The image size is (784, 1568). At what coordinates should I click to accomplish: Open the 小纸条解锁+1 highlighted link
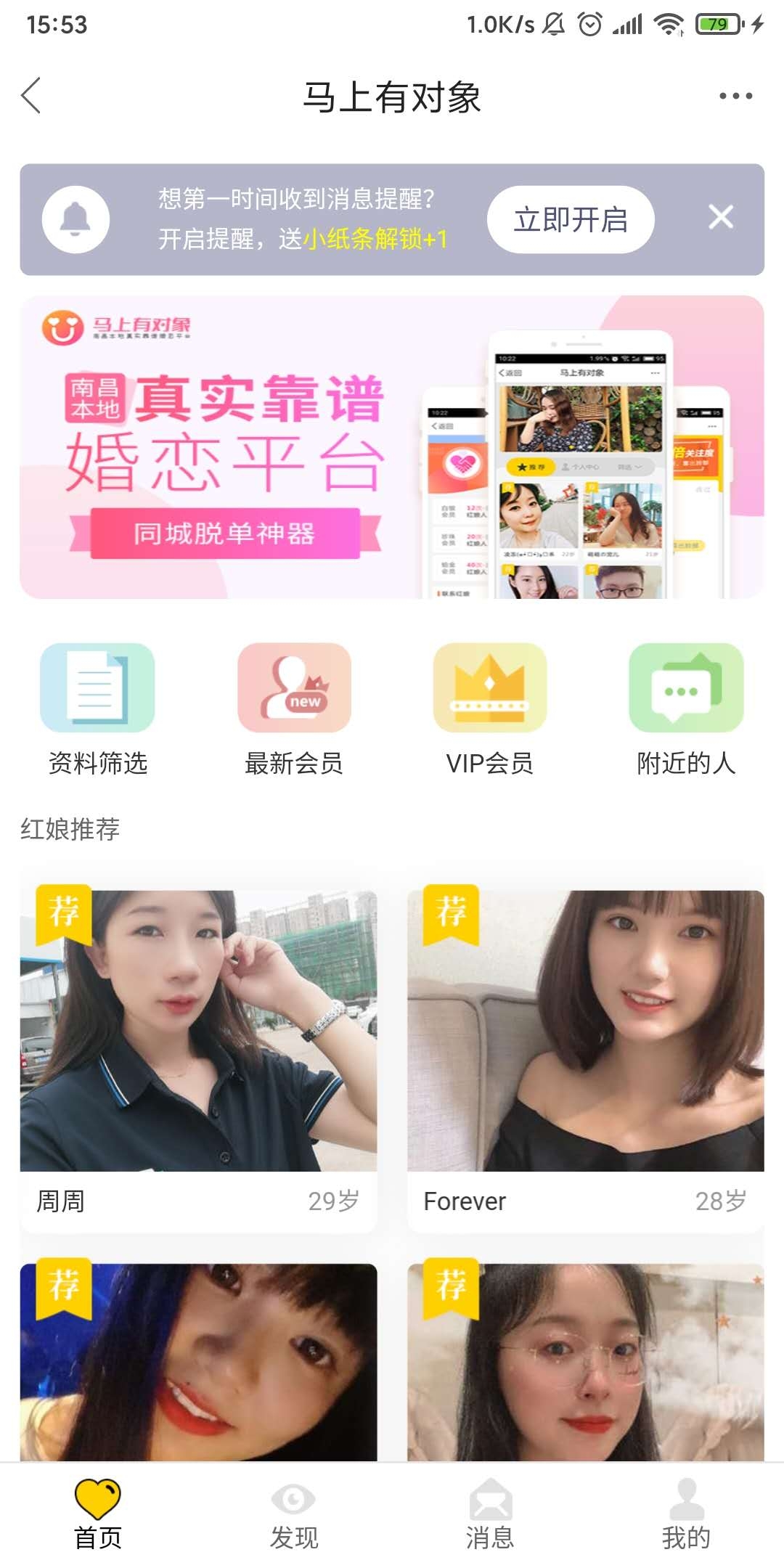tap(377, 238)
